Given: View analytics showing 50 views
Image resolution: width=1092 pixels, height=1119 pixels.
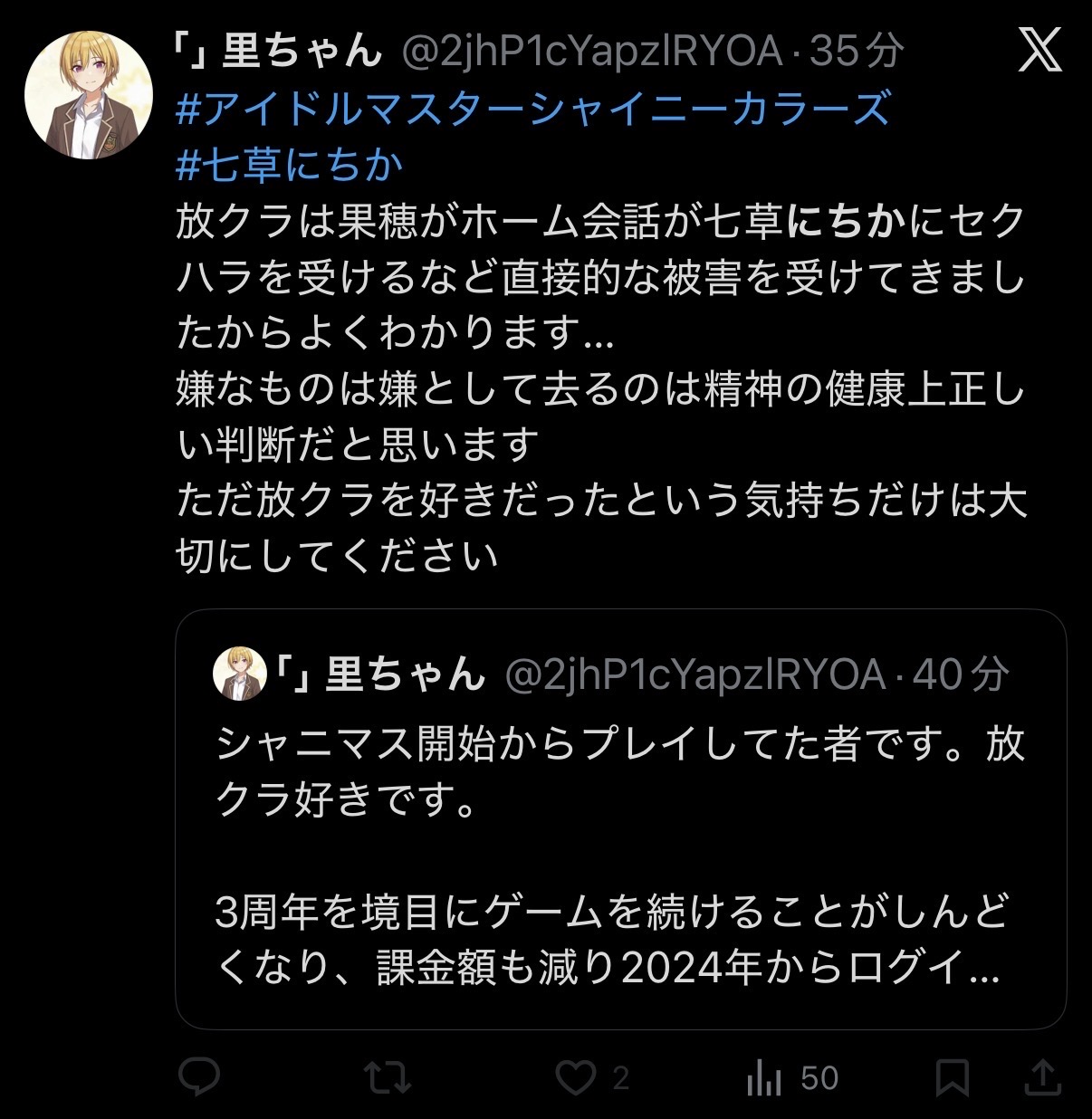Looking at the screenshot, I should click(766, 1077).
